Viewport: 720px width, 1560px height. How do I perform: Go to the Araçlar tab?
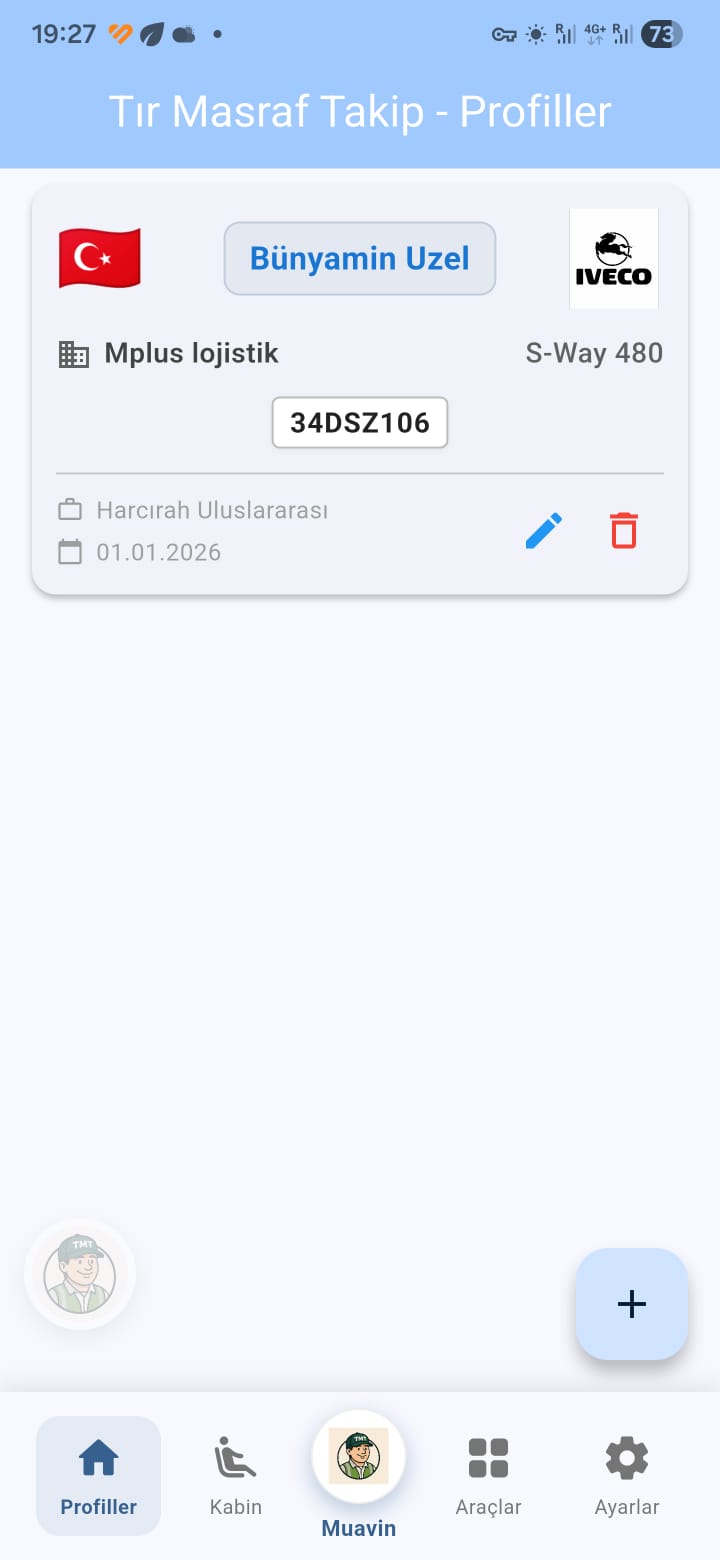click(488, 1475)
